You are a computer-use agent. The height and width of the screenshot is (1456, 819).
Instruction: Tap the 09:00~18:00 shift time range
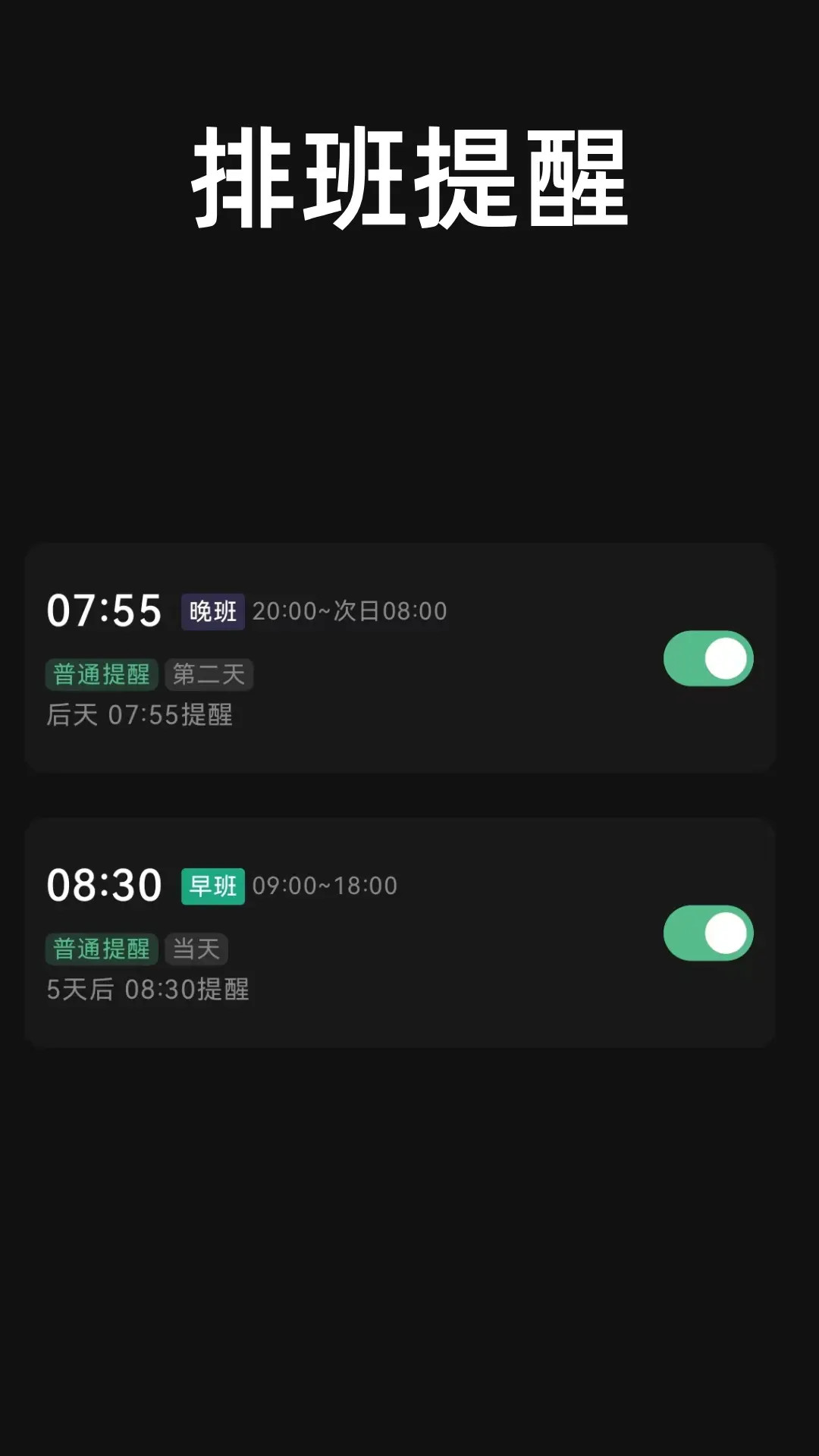point(326,885)
